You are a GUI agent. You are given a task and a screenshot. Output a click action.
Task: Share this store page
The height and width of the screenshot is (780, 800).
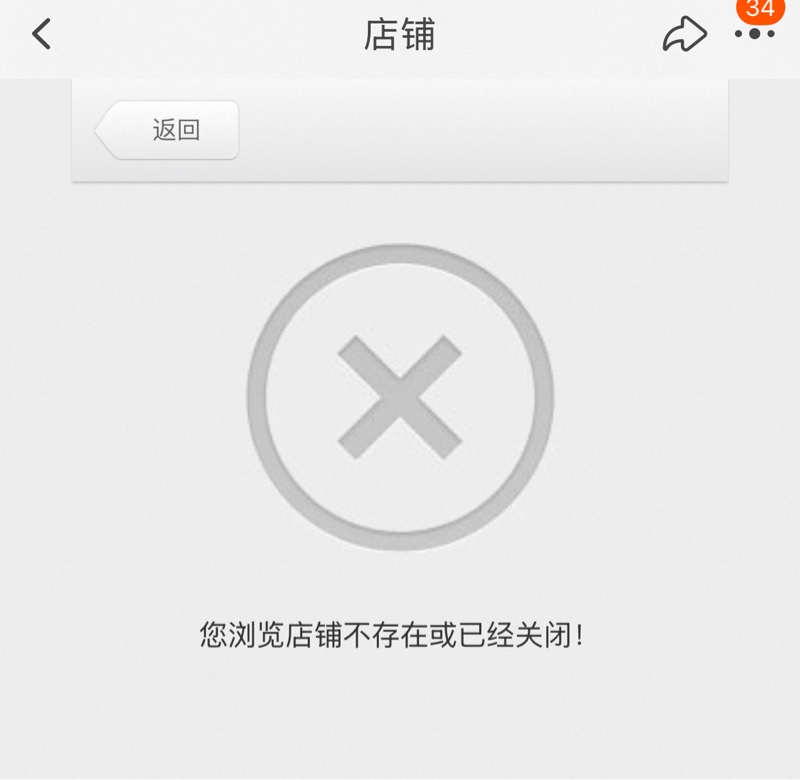684,34
